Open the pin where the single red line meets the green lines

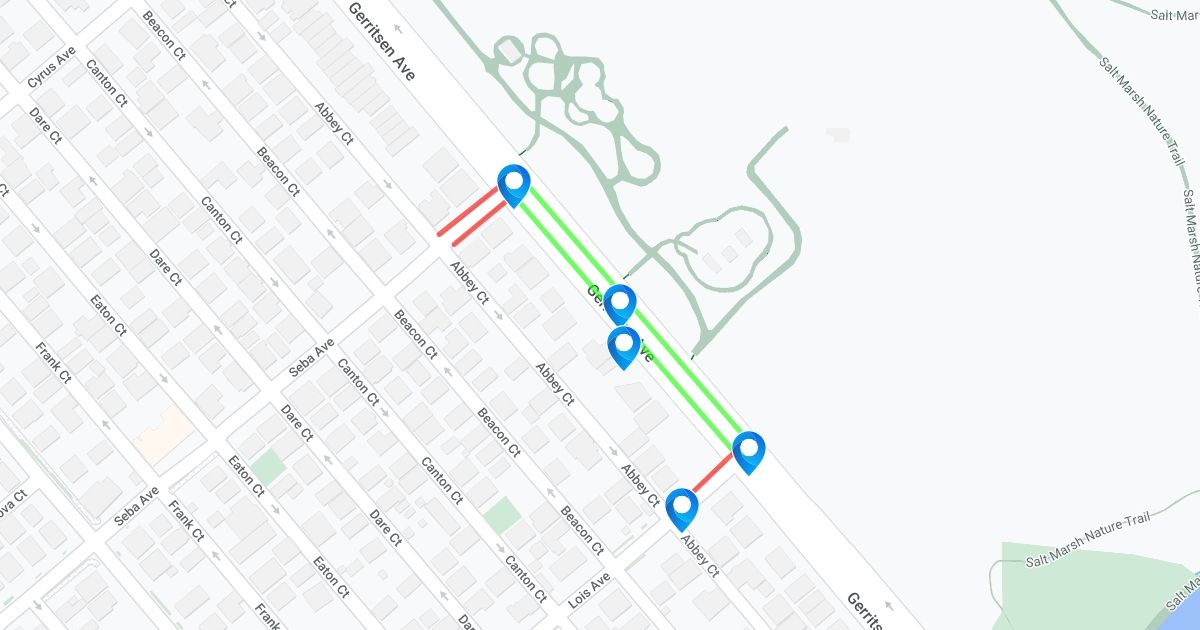pos(749,453)
